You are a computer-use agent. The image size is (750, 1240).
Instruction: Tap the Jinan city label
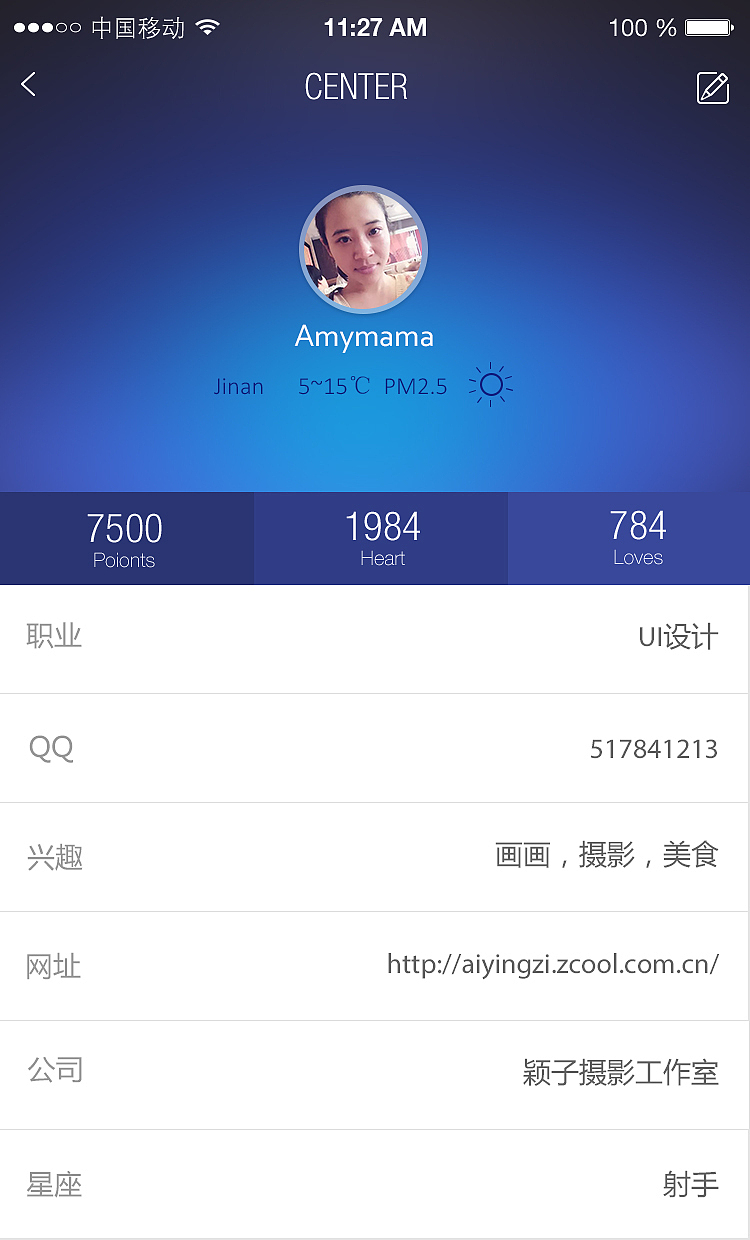tap(238, 386)
